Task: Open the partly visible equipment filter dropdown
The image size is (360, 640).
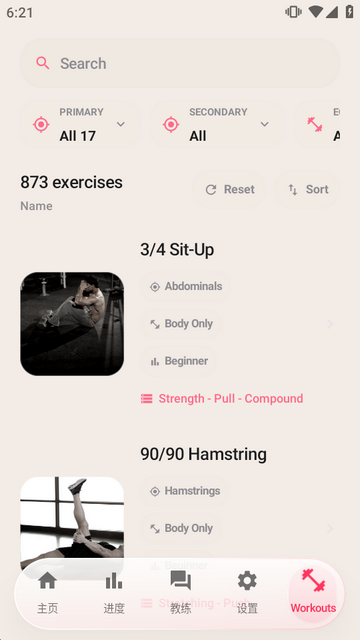Action: point(317,124)
